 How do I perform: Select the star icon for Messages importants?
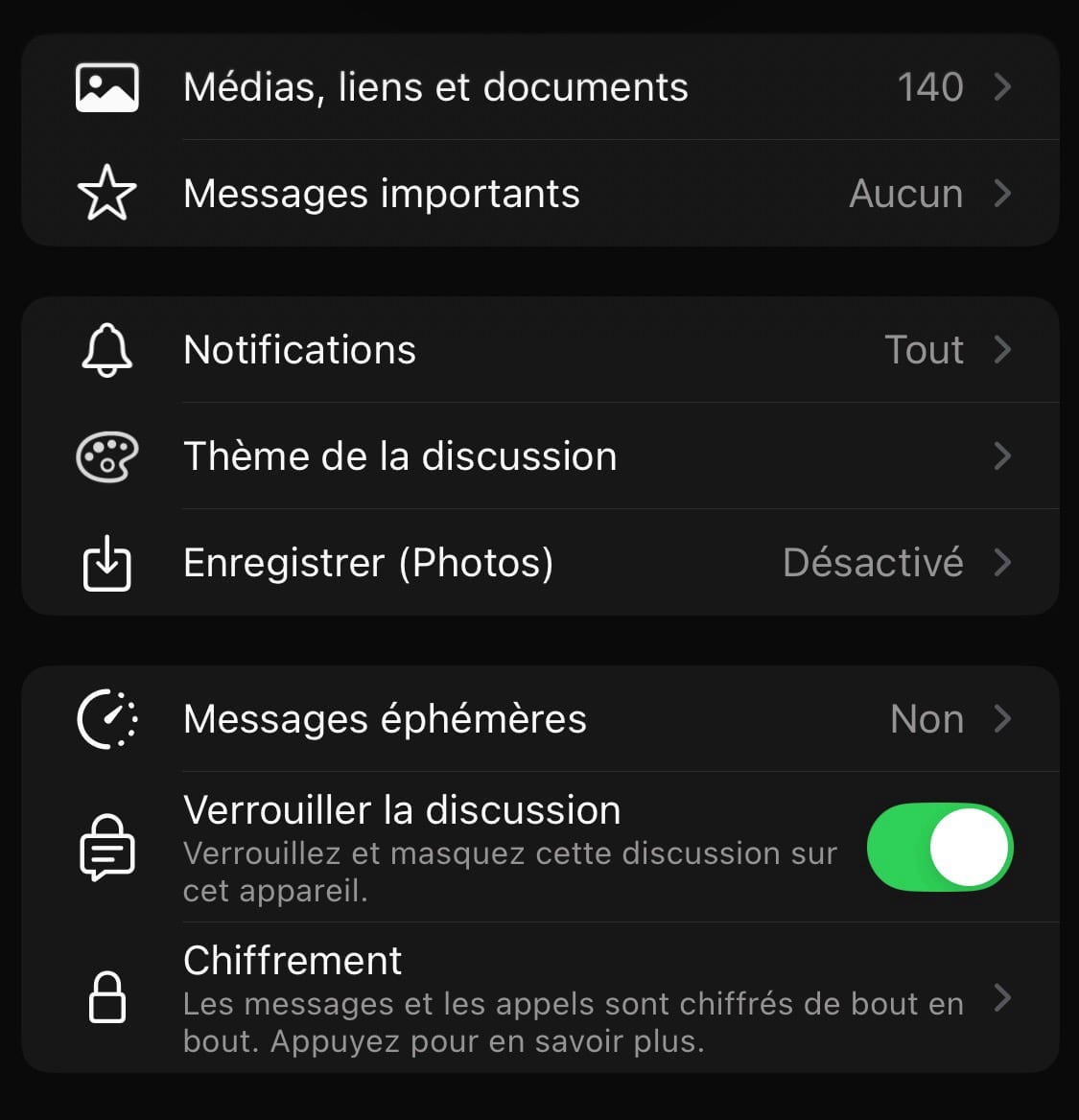(106, 192)
